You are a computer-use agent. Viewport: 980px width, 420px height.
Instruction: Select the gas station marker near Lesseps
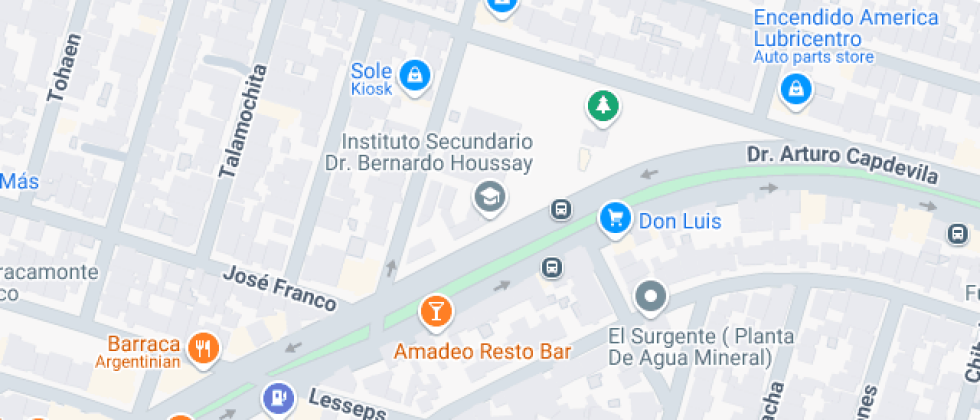277,398
